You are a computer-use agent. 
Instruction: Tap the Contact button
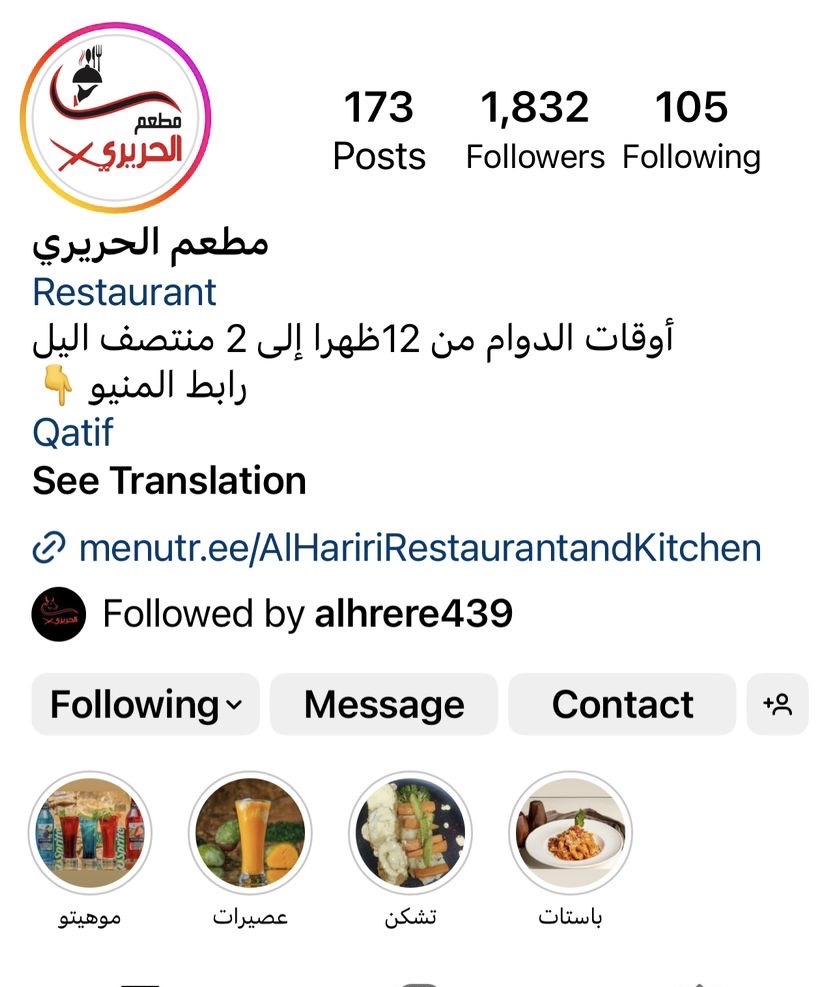tap(622, 705)
